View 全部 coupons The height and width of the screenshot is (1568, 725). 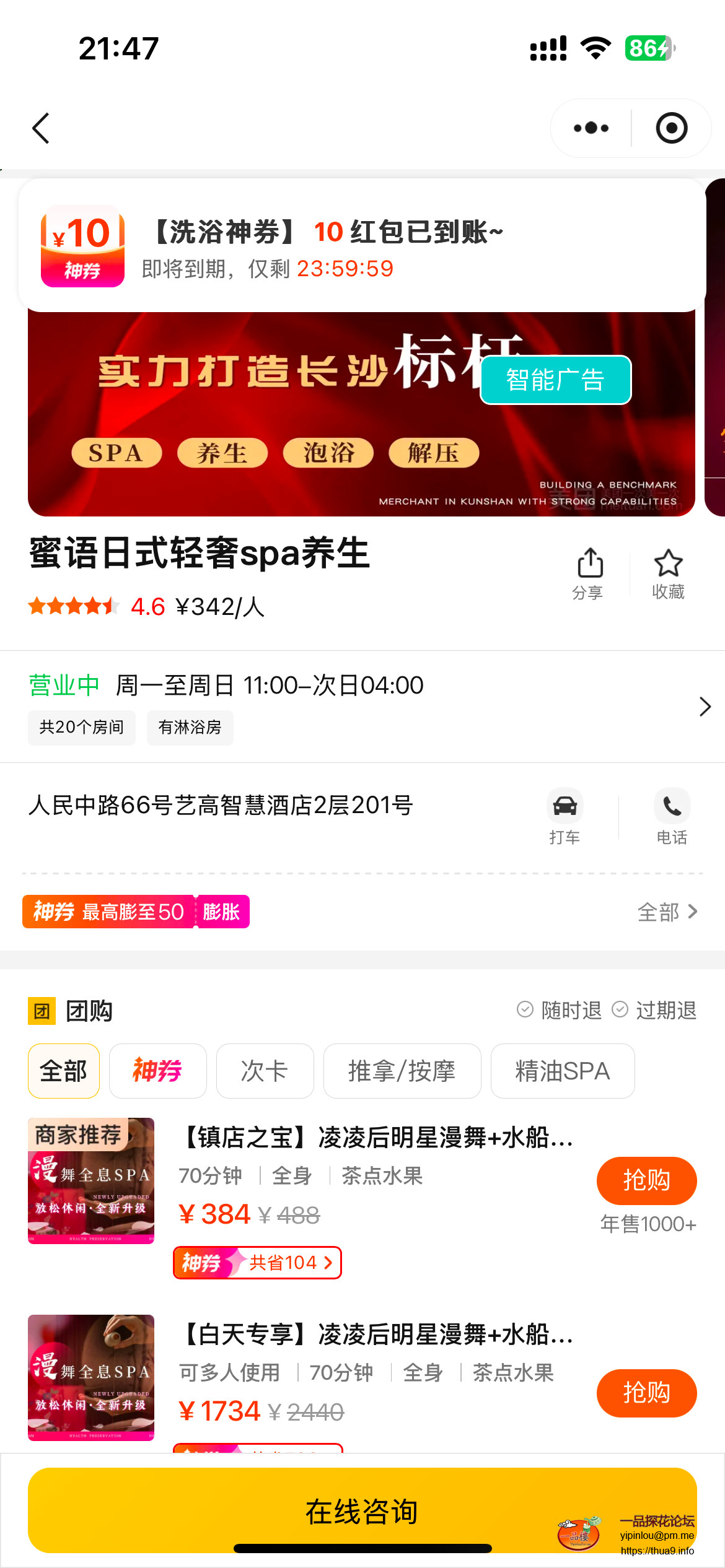pyautogui.click(x=667, y=912)
